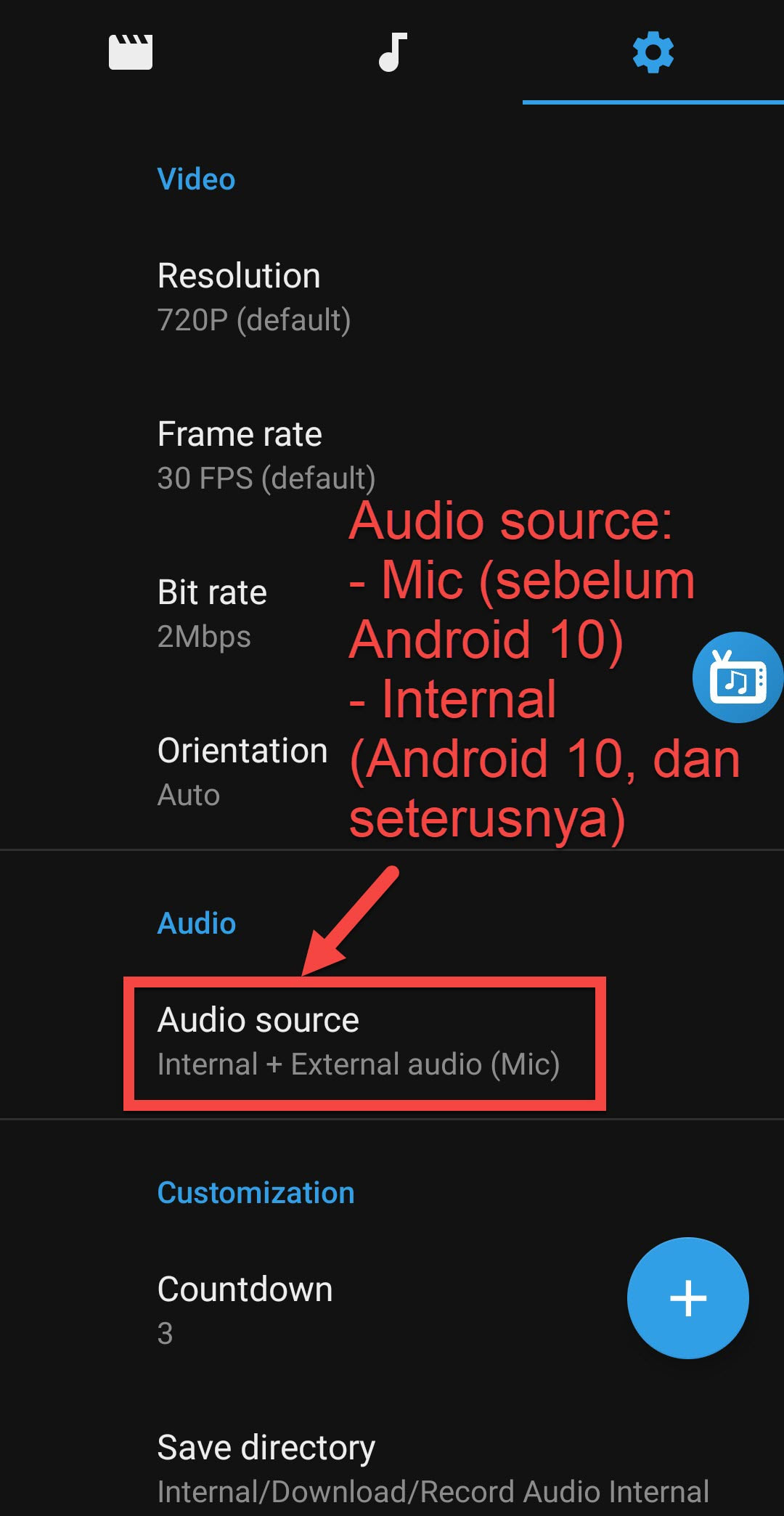This screenshot has width=784, height=1516.
Task: Open the Orientation setting
Action: (242, 772)
